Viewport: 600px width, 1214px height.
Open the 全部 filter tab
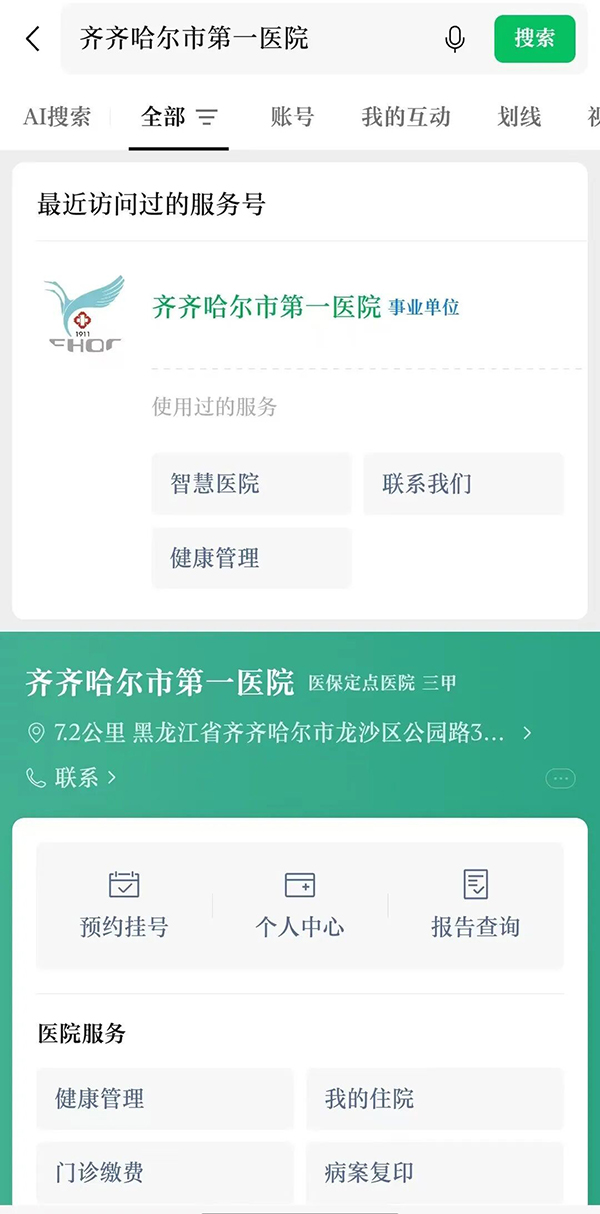[178, 117]
